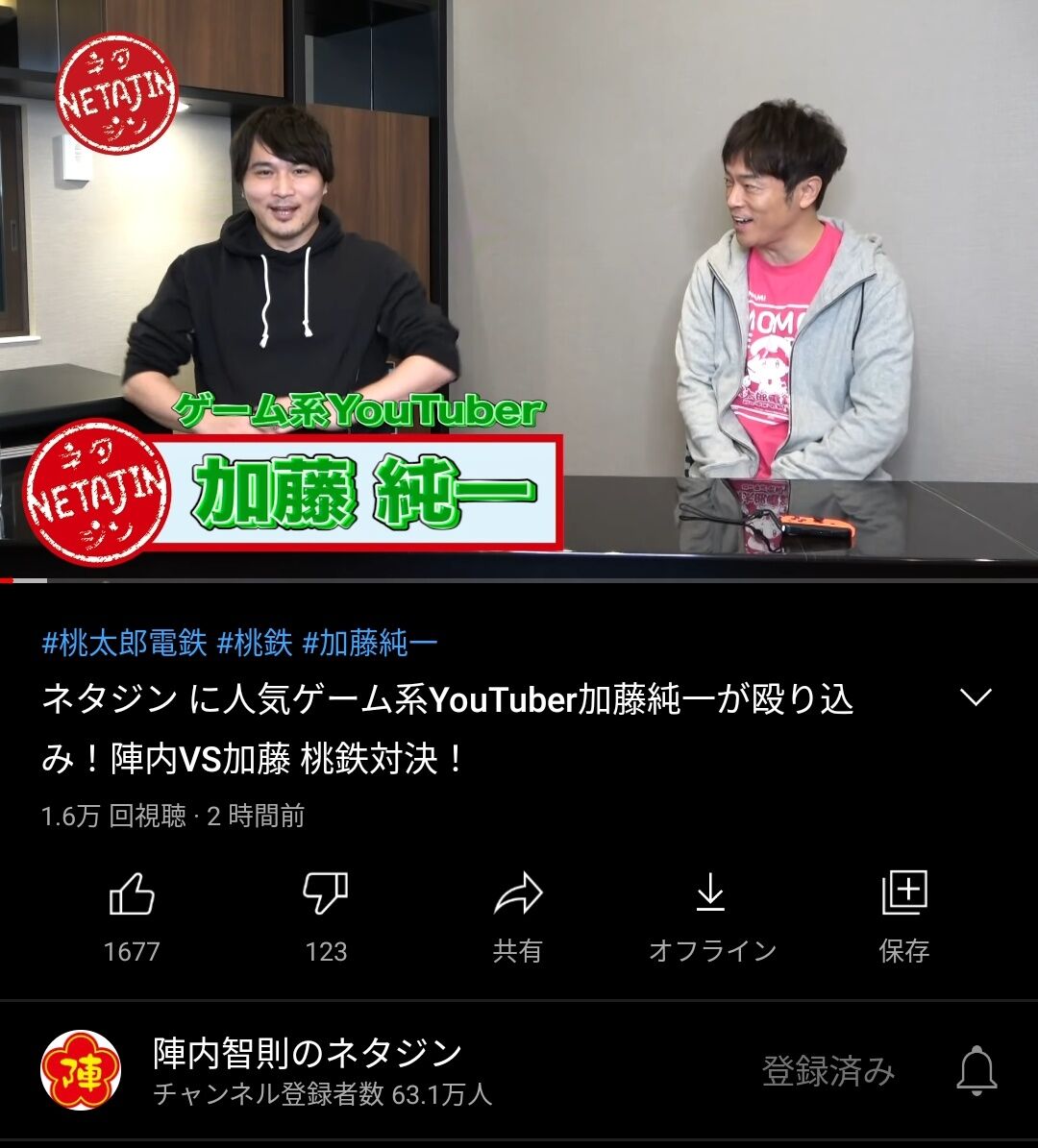Tap the オフライン download icon

click(x=711, y=897)
